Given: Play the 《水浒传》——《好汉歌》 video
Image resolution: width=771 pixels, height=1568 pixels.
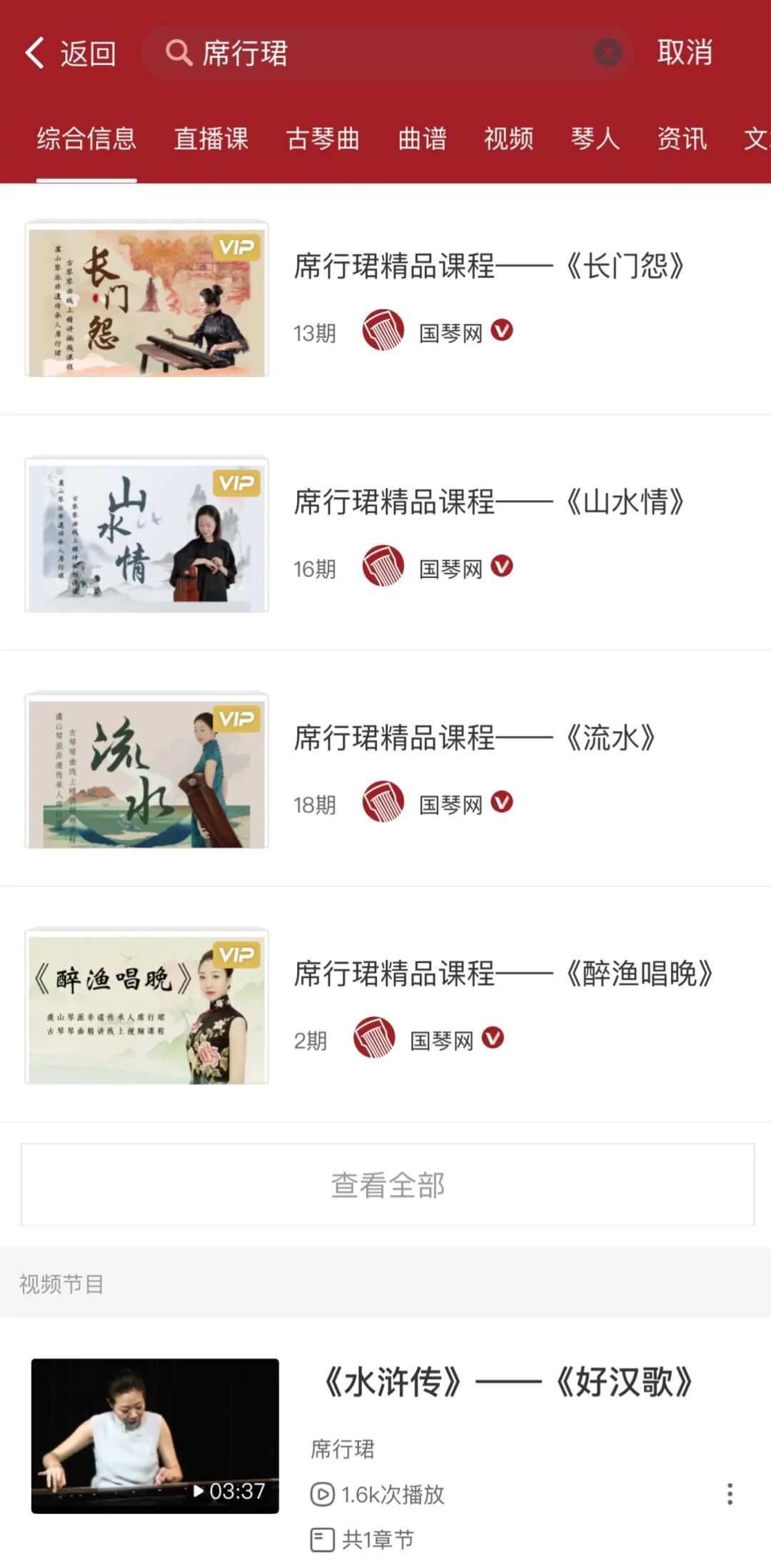Looking at the screenshot, I should click(x=155, y=1435).
